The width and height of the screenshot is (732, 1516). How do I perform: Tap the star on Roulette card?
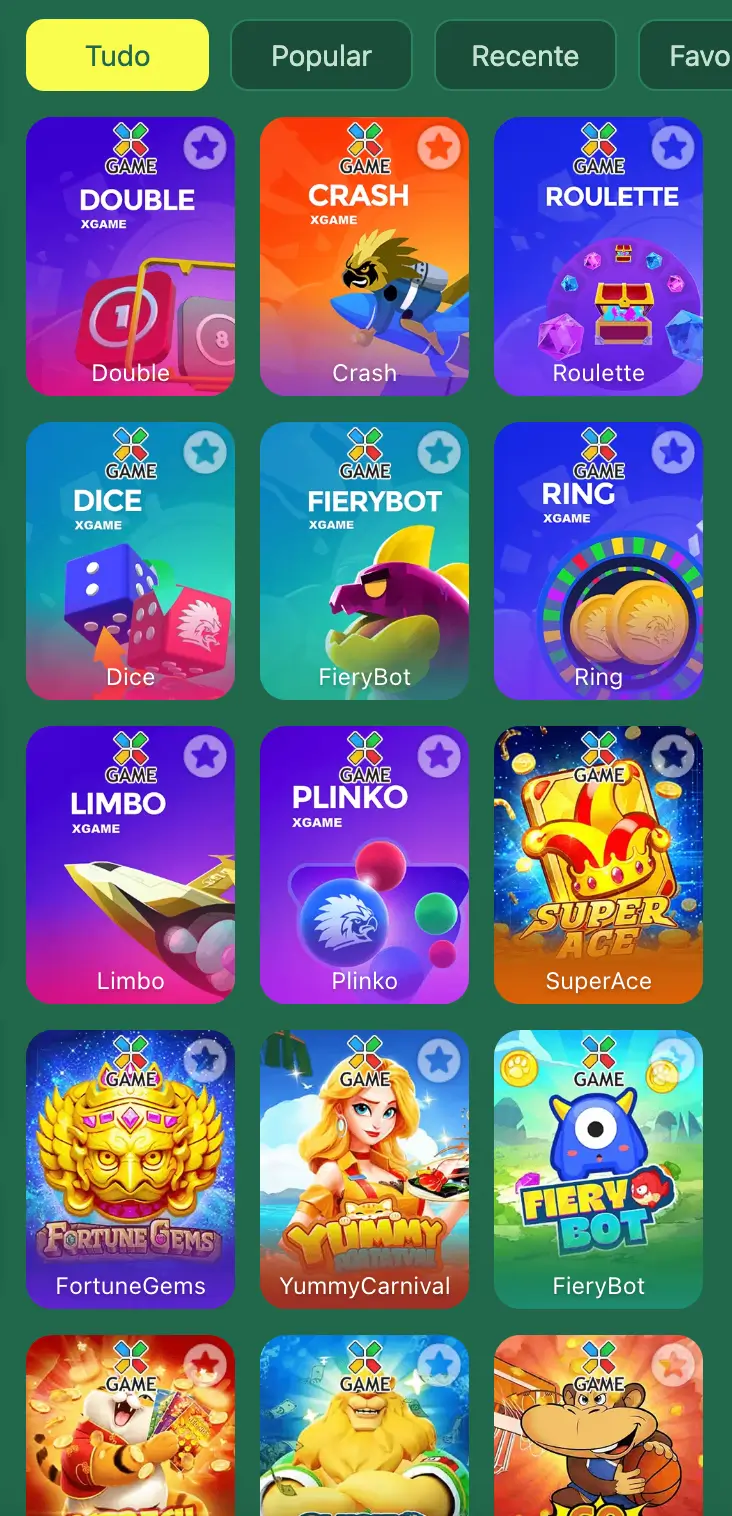[673, 148]
